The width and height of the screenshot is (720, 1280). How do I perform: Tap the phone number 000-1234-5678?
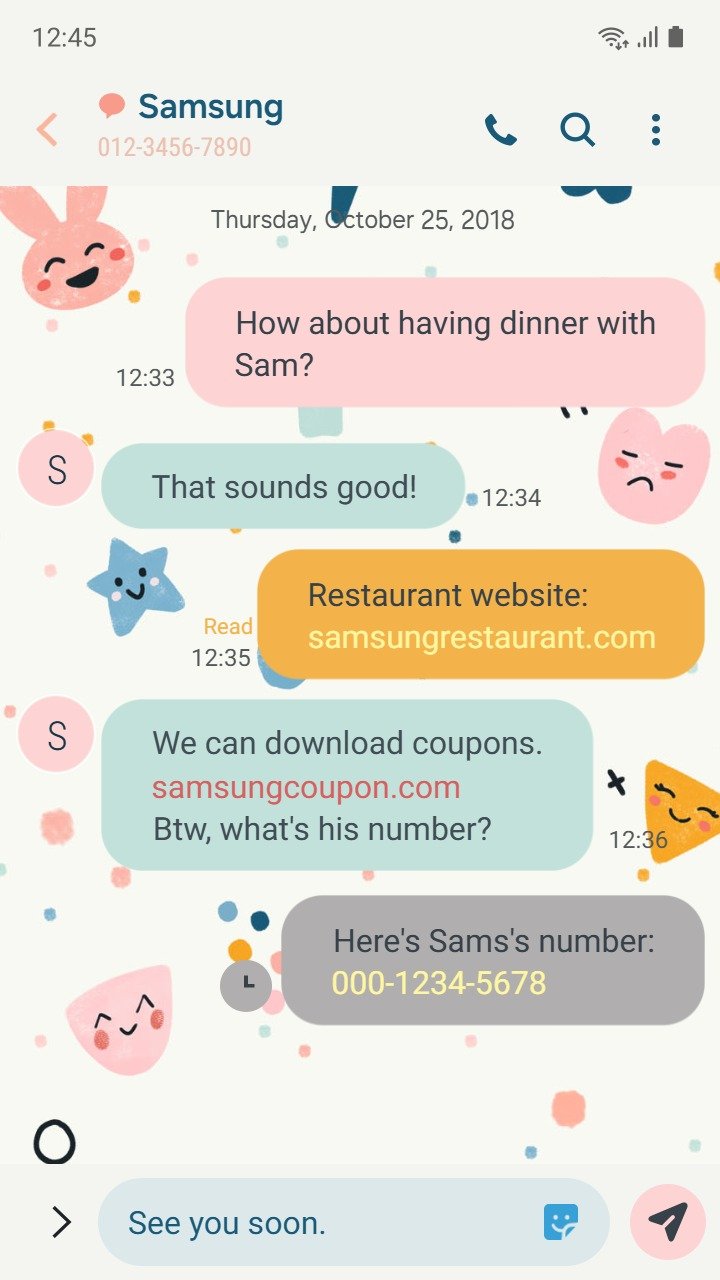[x=439, y=983]
